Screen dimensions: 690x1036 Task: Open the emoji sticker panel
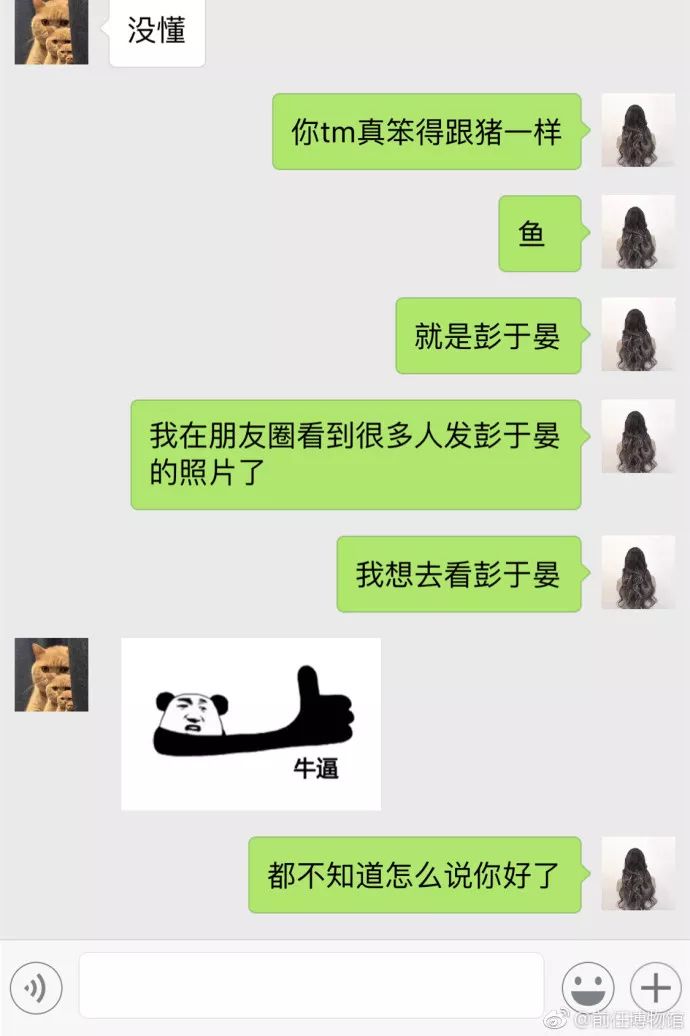coord(588,988)
